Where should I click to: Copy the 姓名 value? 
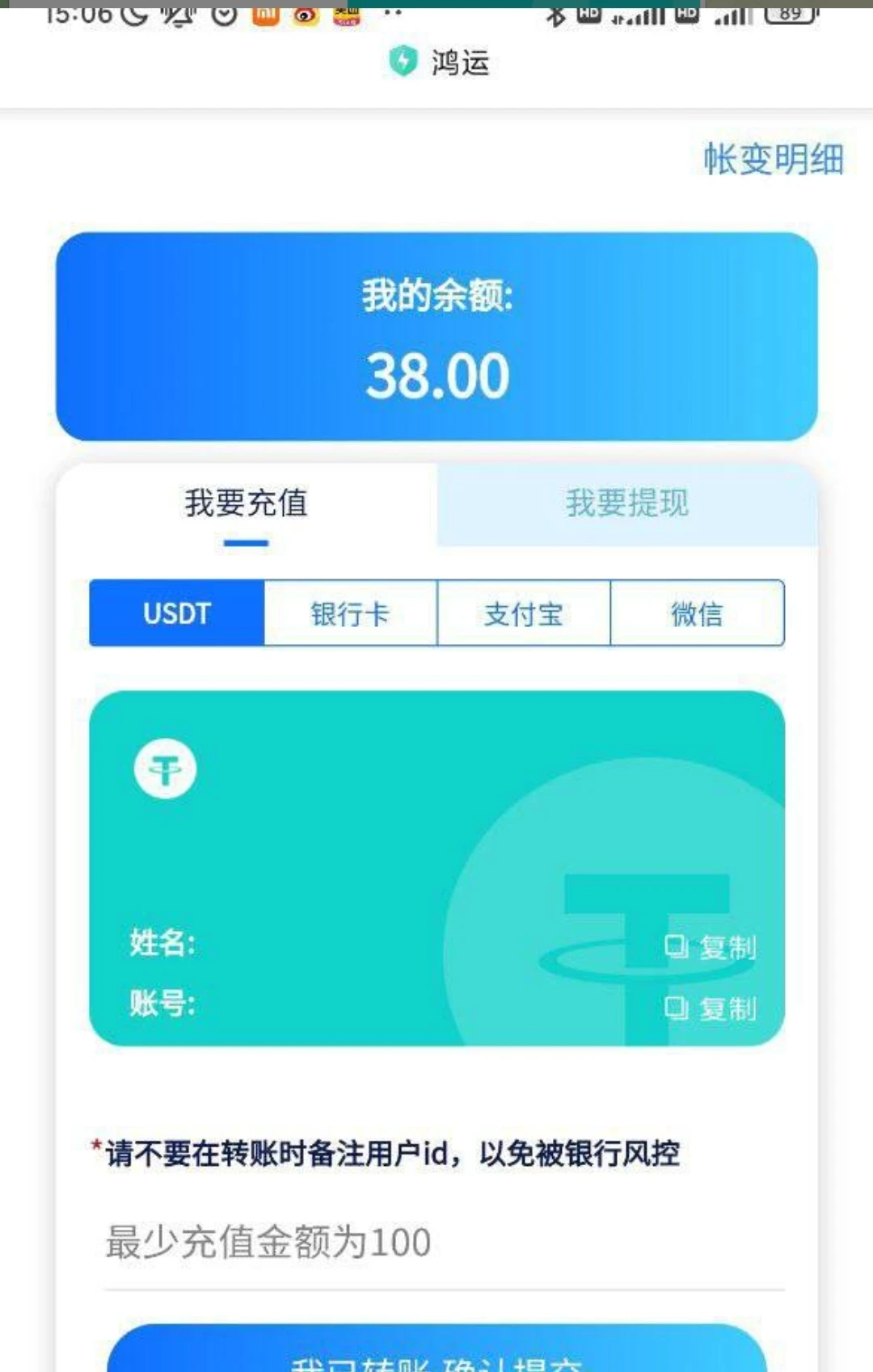click(x=711, y=946)
